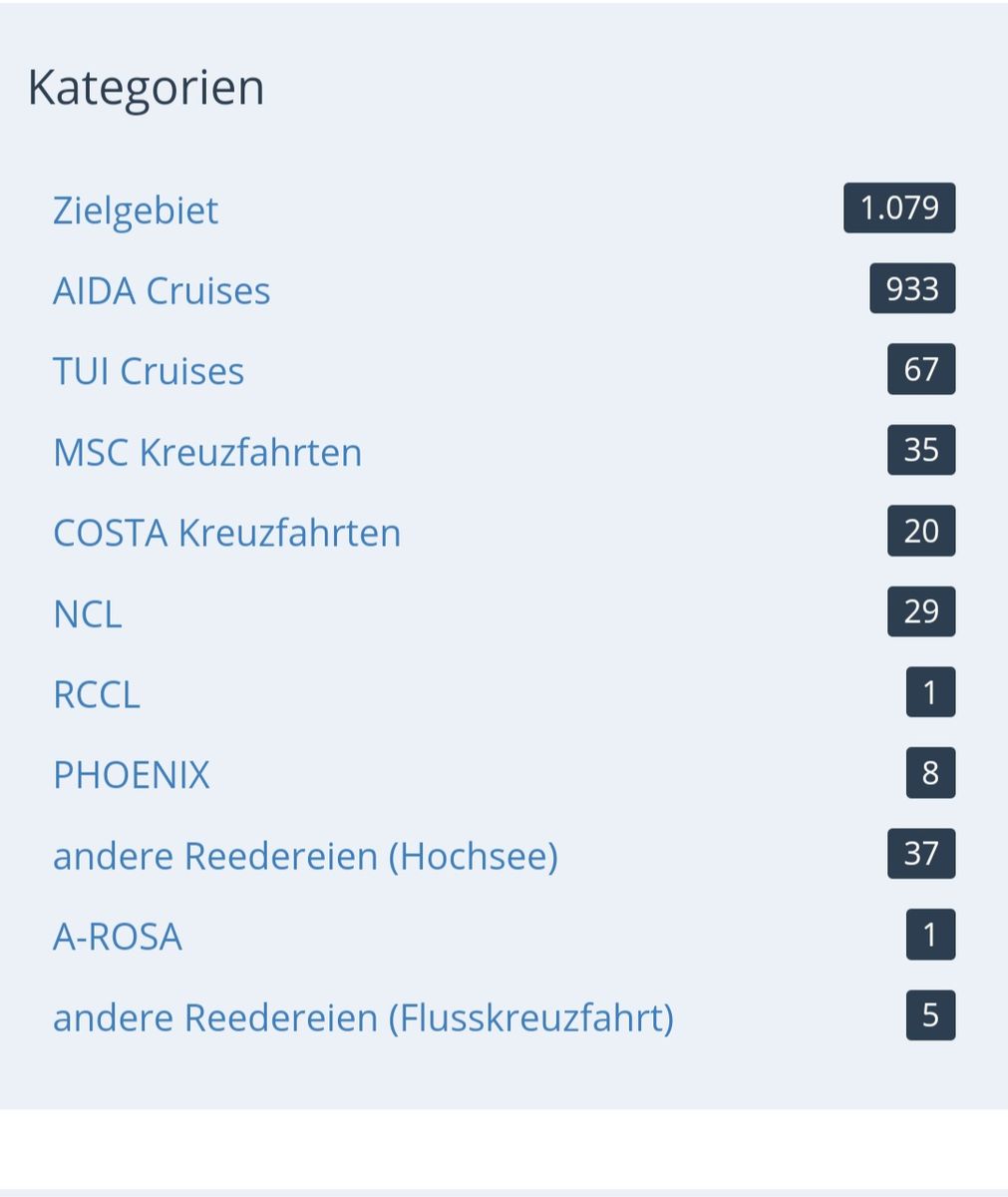Open the Zielgebiet category
1008x1197 pixels.
136,210
